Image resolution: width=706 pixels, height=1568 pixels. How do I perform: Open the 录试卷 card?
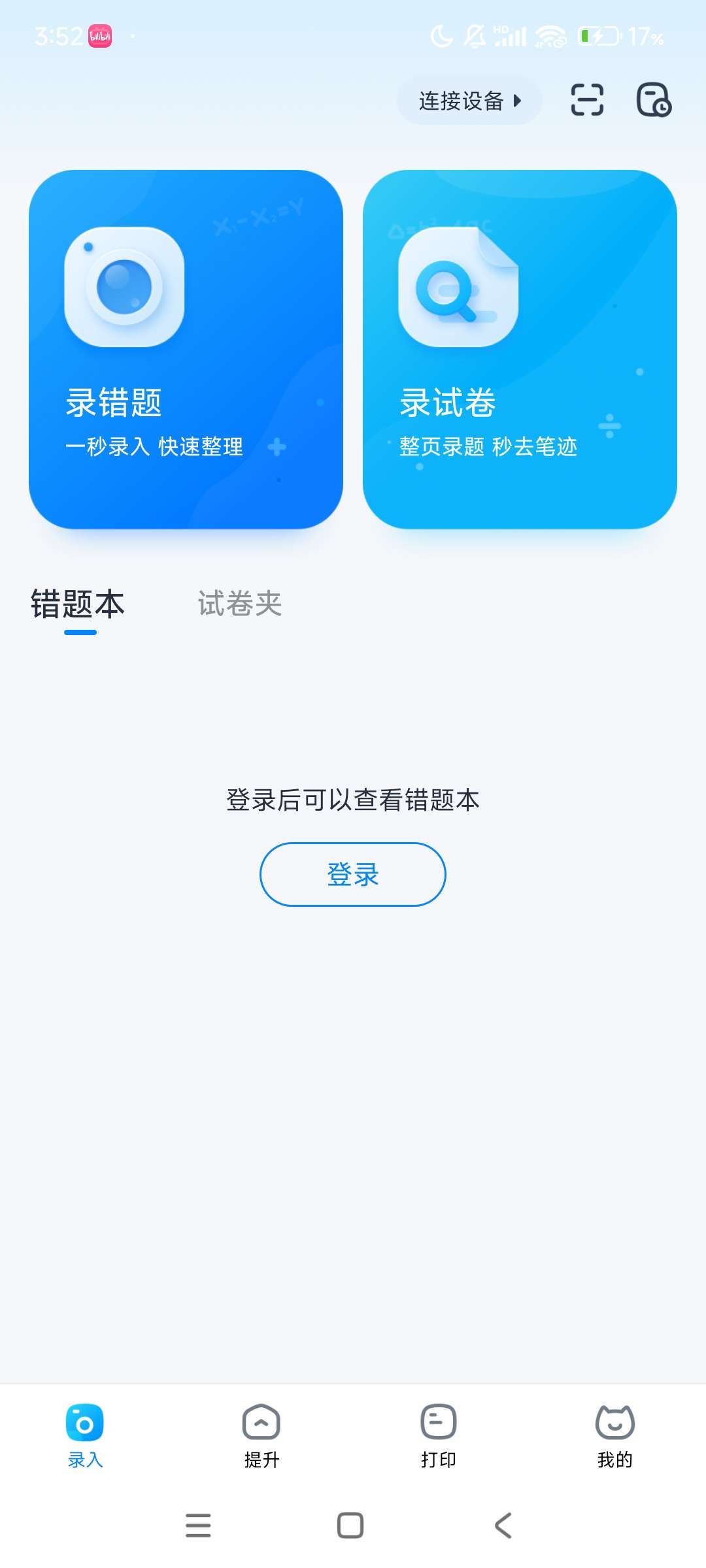click(x=520, y=350)
